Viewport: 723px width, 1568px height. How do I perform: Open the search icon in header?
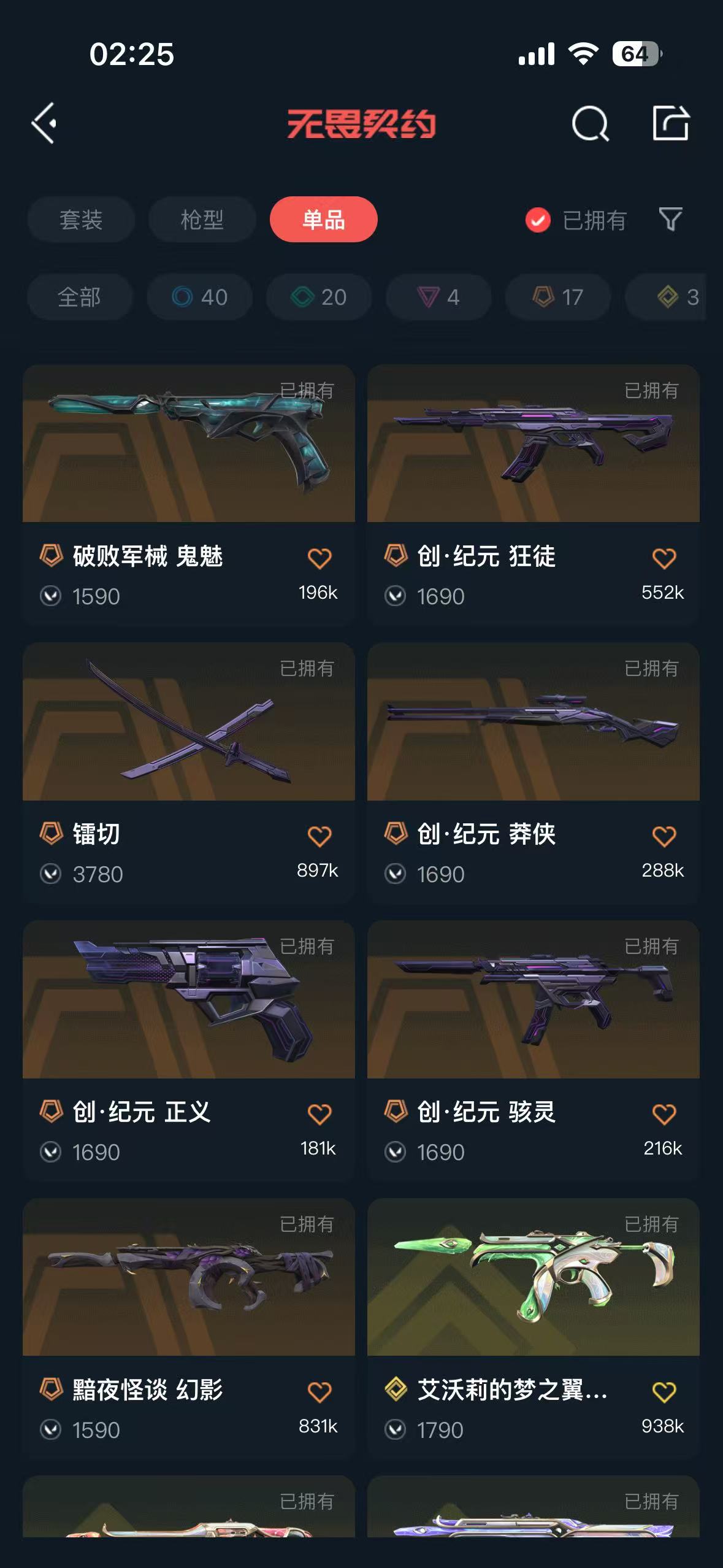(x=590, y=124)
